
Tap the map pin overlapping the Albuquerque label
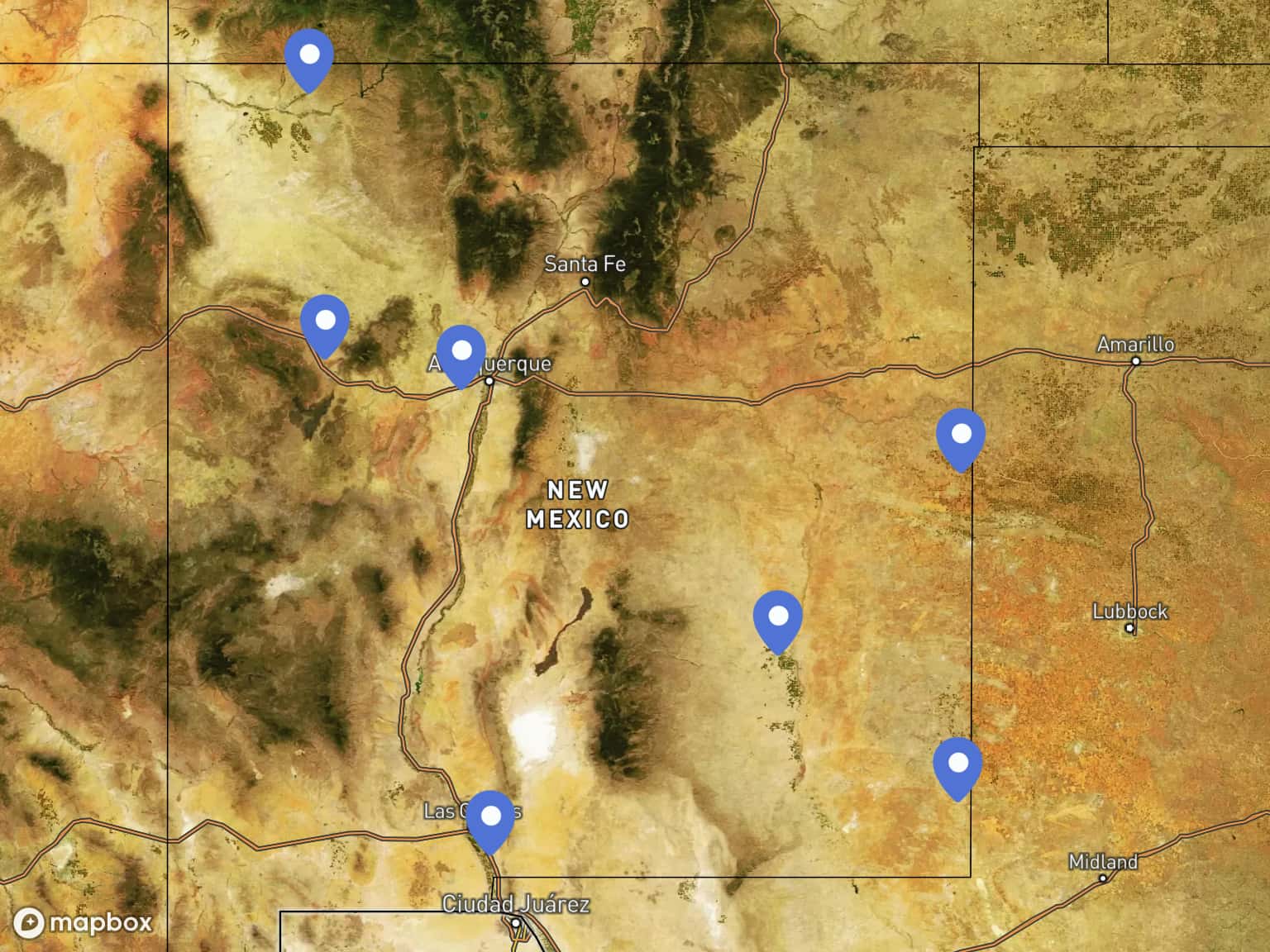pos(461,353)
